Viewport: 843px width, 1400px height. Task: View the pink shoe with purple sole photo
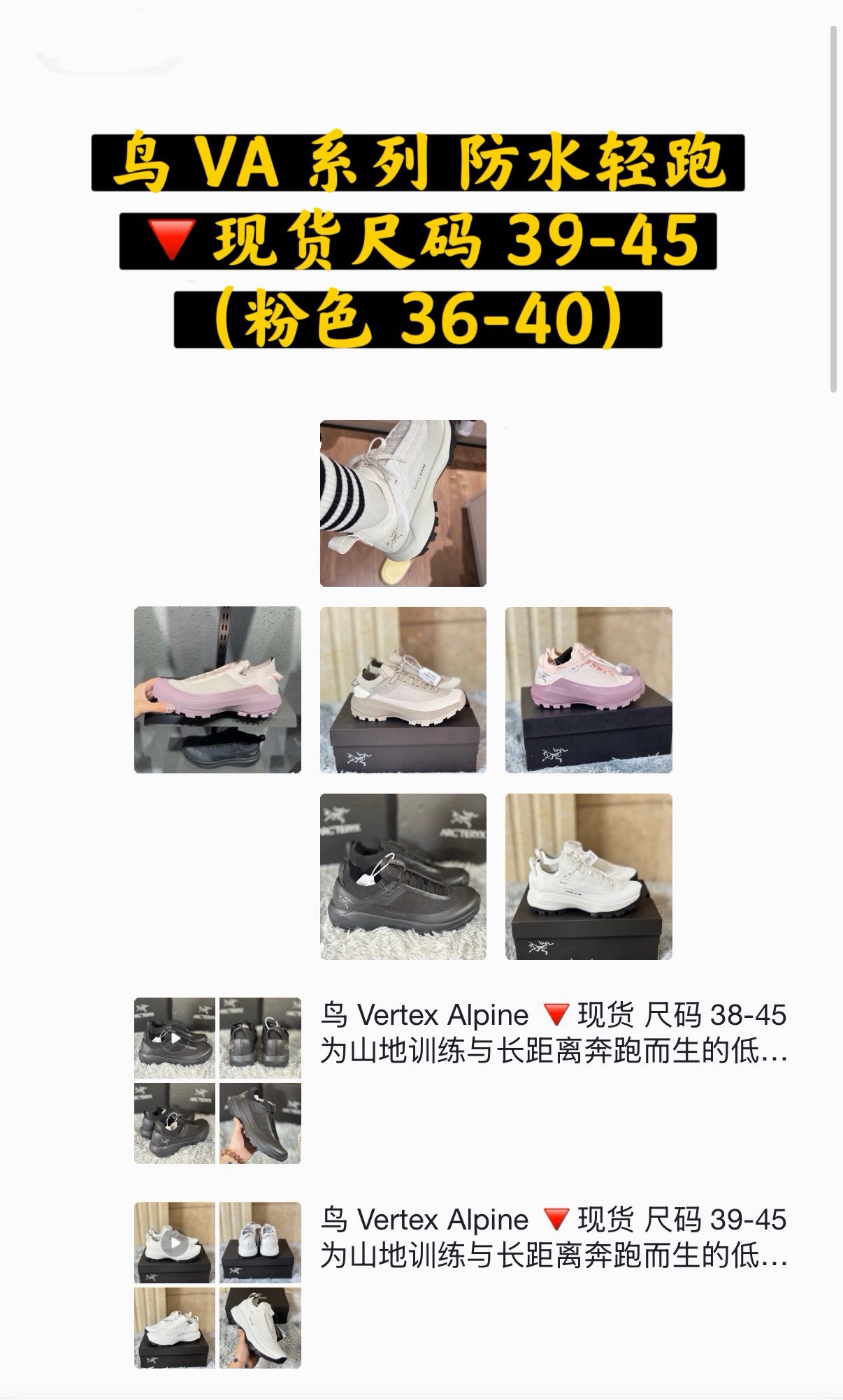click(589, 690)
